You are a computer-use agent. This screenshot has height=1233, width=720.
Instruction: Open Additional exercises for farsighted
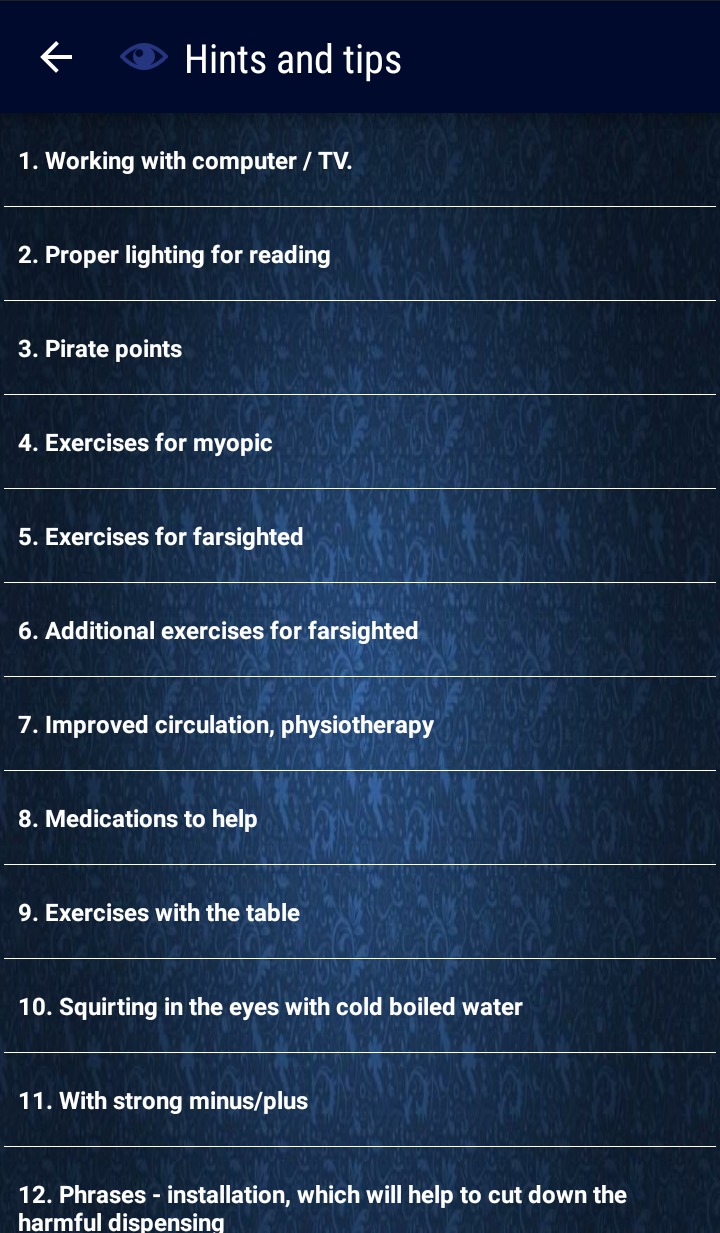[x=360, y=630]
